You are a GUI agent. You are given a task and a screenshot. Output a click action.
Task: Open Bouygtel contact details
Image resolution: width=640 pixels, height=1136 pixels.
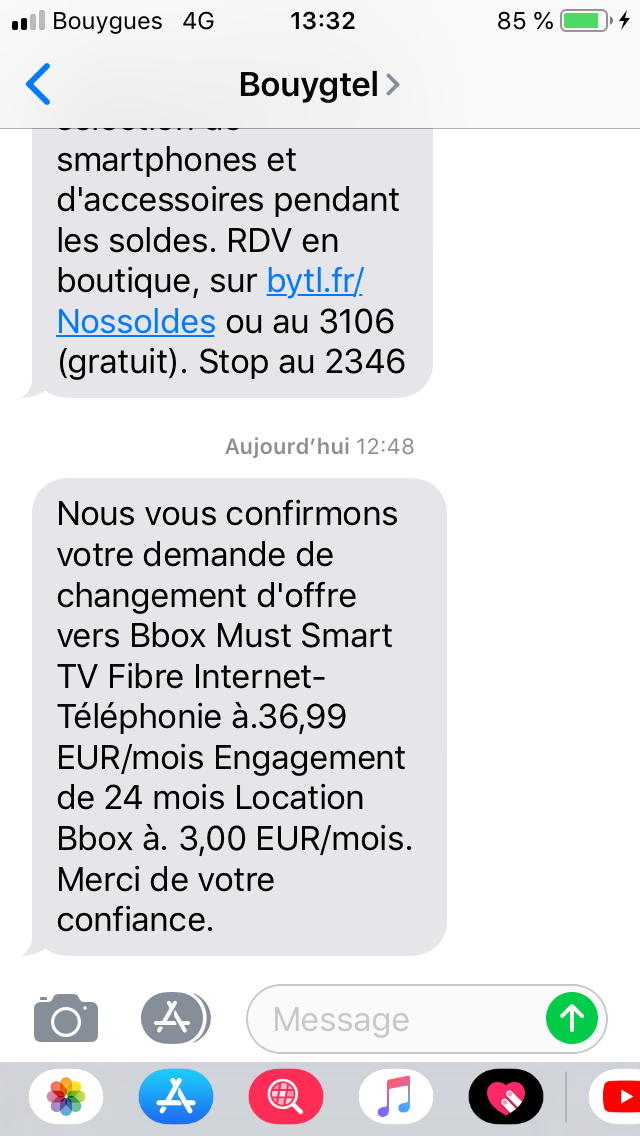(x=320, y=85)
